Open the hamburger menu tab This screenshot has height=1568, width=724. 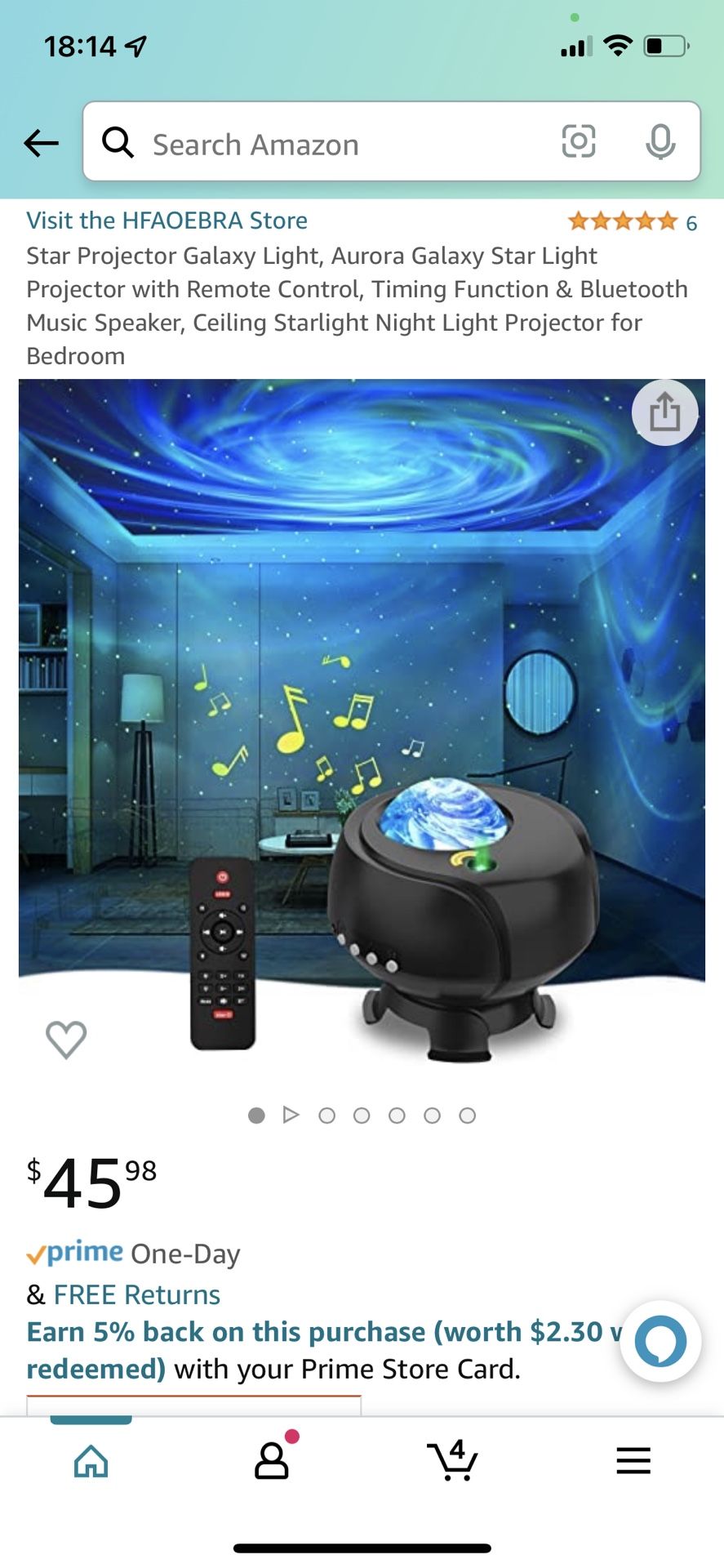(633, 1461)
